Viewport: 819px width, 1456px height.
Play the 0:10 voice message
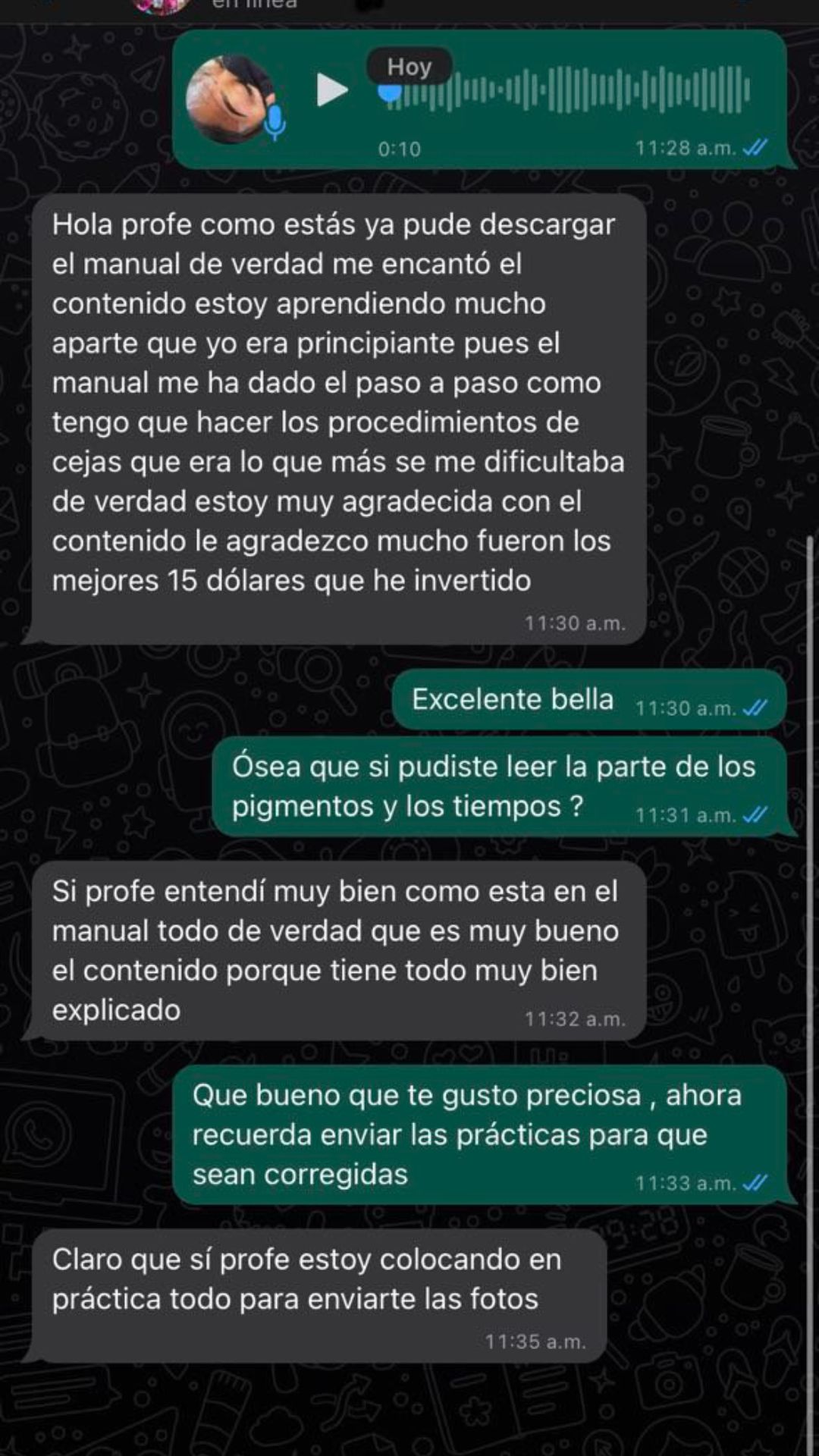(331, 90)
